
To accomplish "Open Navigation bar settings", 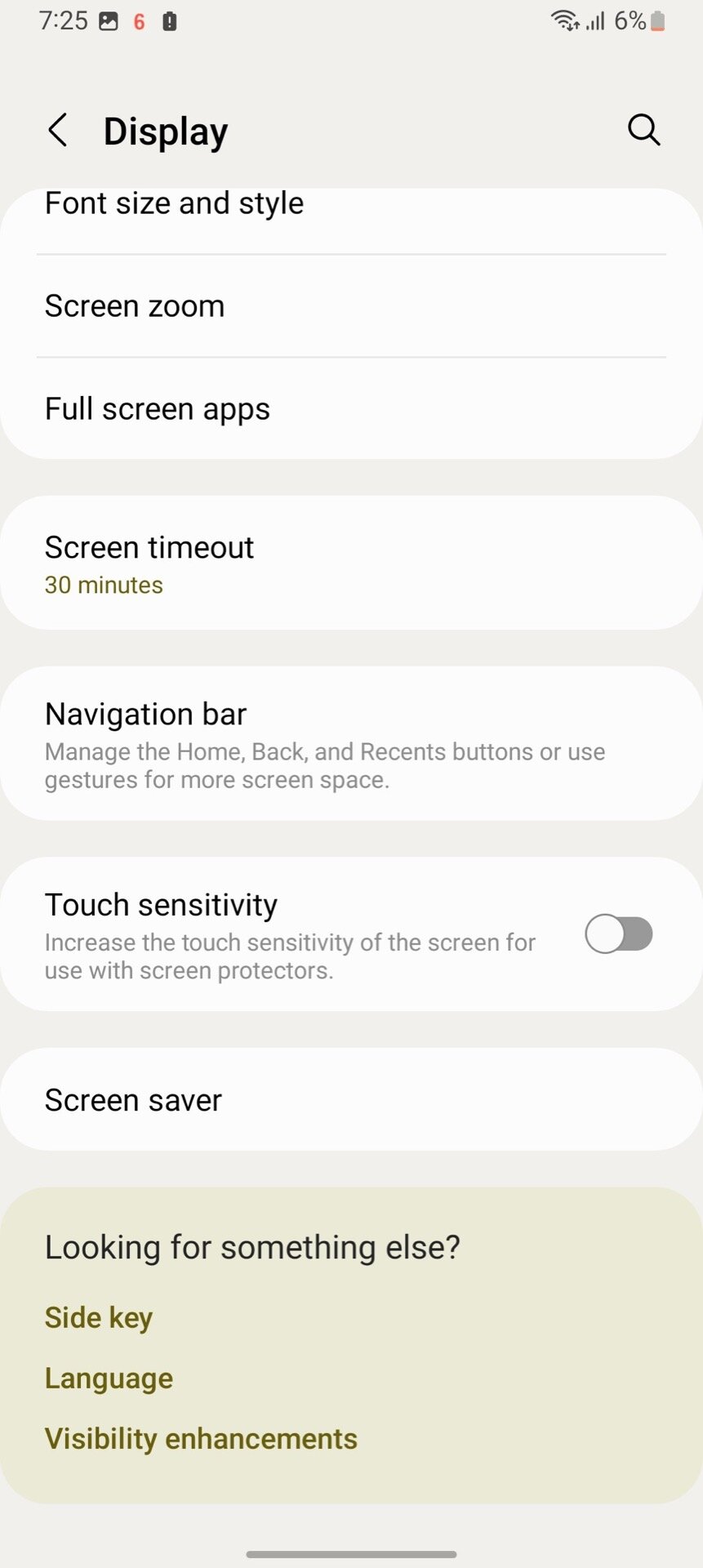I will [351, 743].
